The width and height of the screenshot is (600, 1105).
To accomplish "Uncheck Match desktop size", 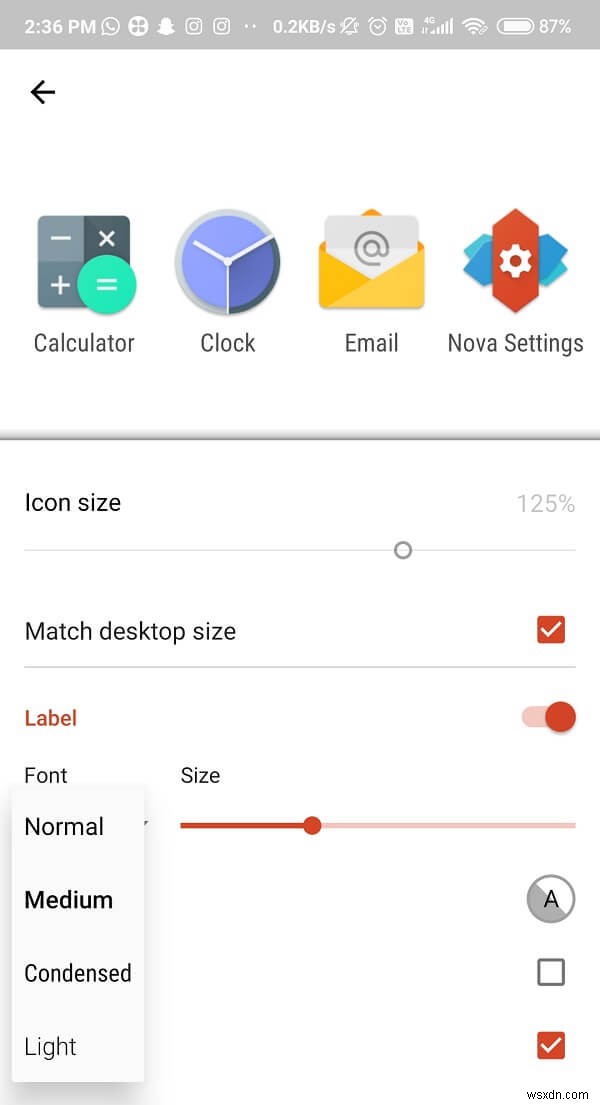I will [x=551, y=630].
